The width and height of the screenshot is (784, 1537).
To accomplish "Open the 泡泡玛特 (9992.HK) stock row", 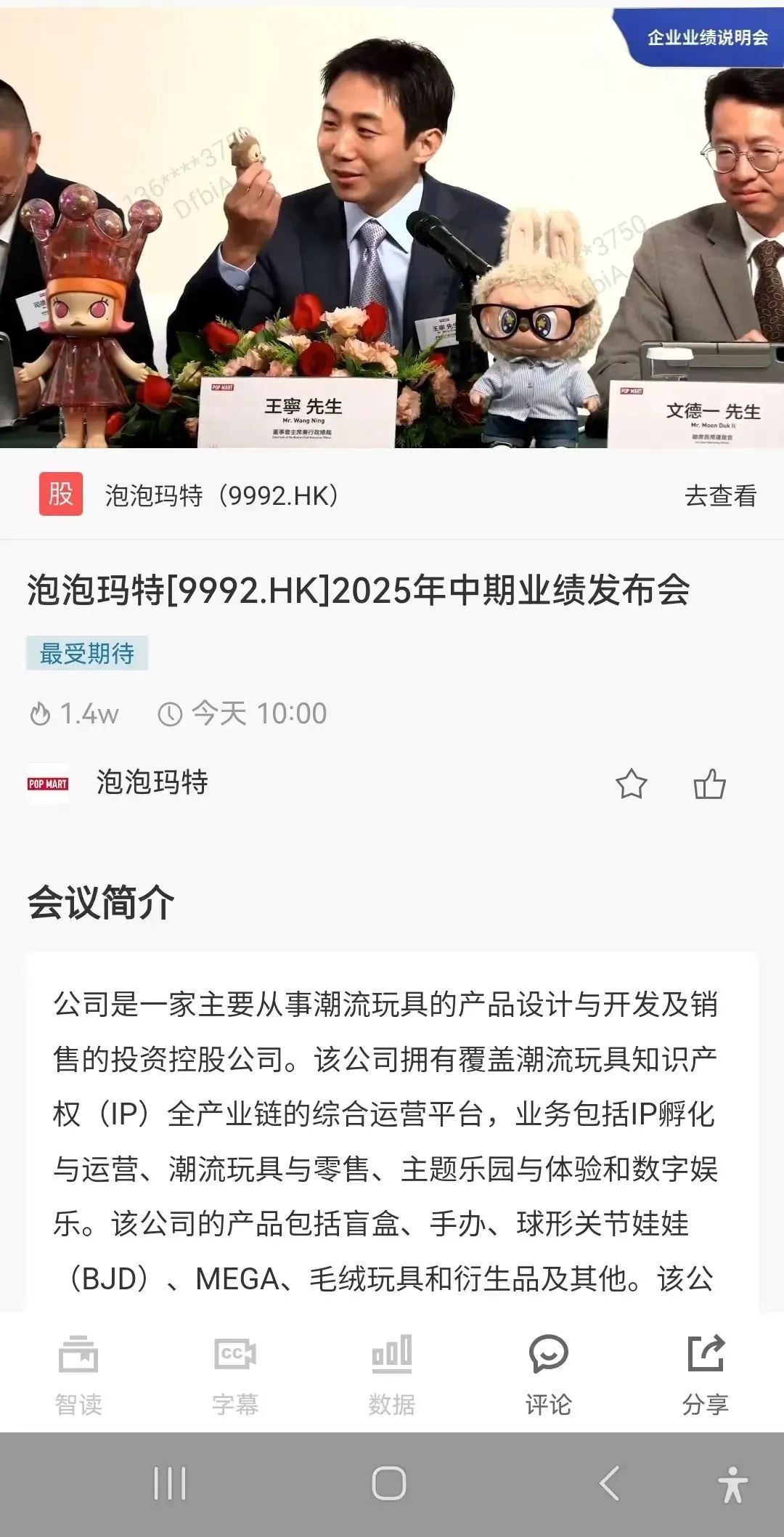I will (221, 496).
